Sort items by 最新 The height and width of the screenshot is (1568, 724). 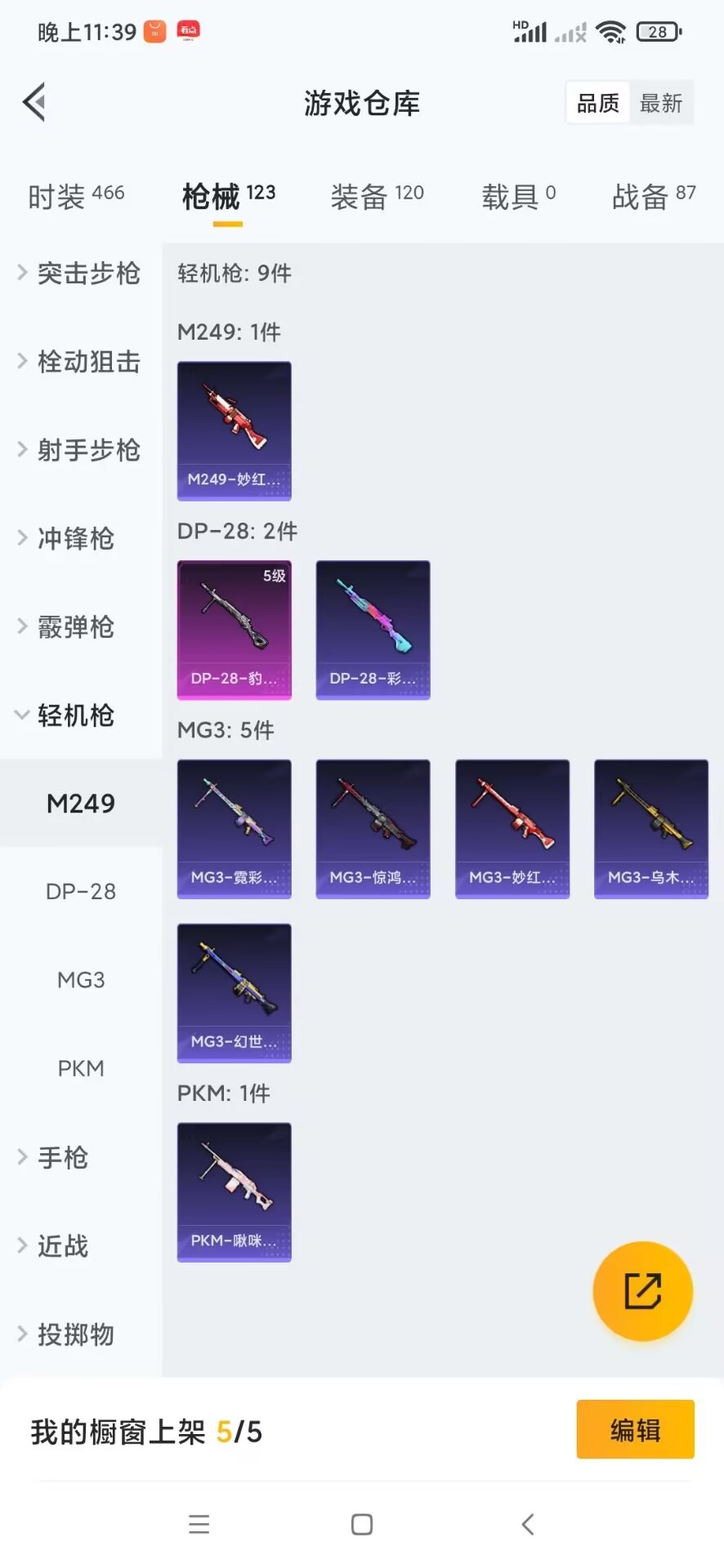click(x=660, y=103)
